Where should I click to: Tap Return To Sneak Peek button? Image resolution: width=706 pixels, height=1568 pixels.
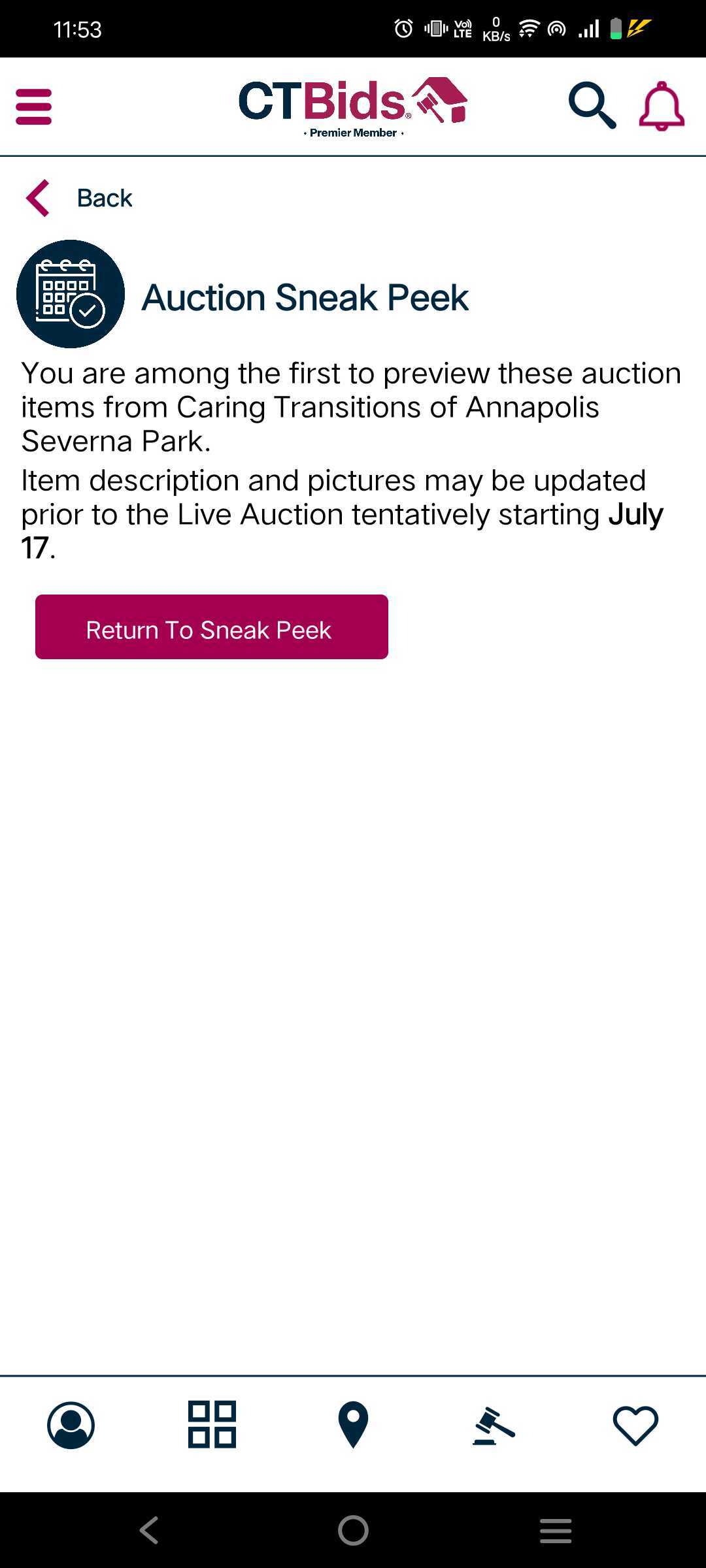[211, 627]
